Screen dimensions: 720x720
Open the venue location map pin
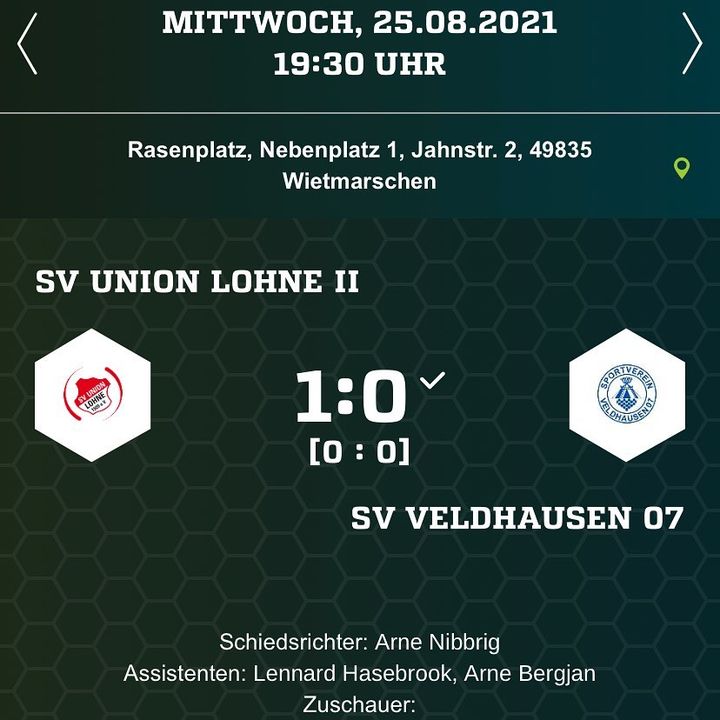coord(682,167)
